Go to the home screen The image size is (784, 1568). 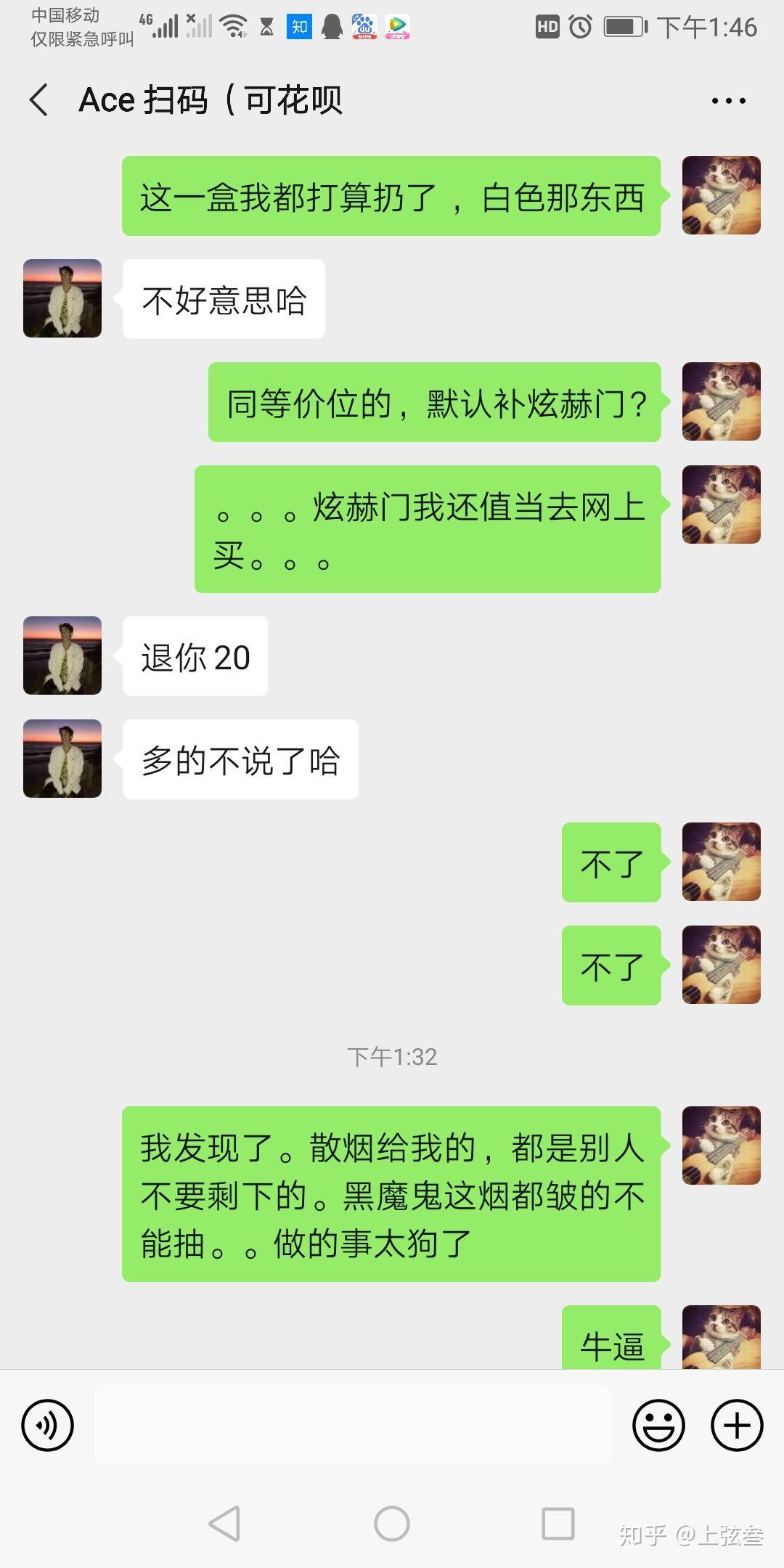(x=392, y=1524)
